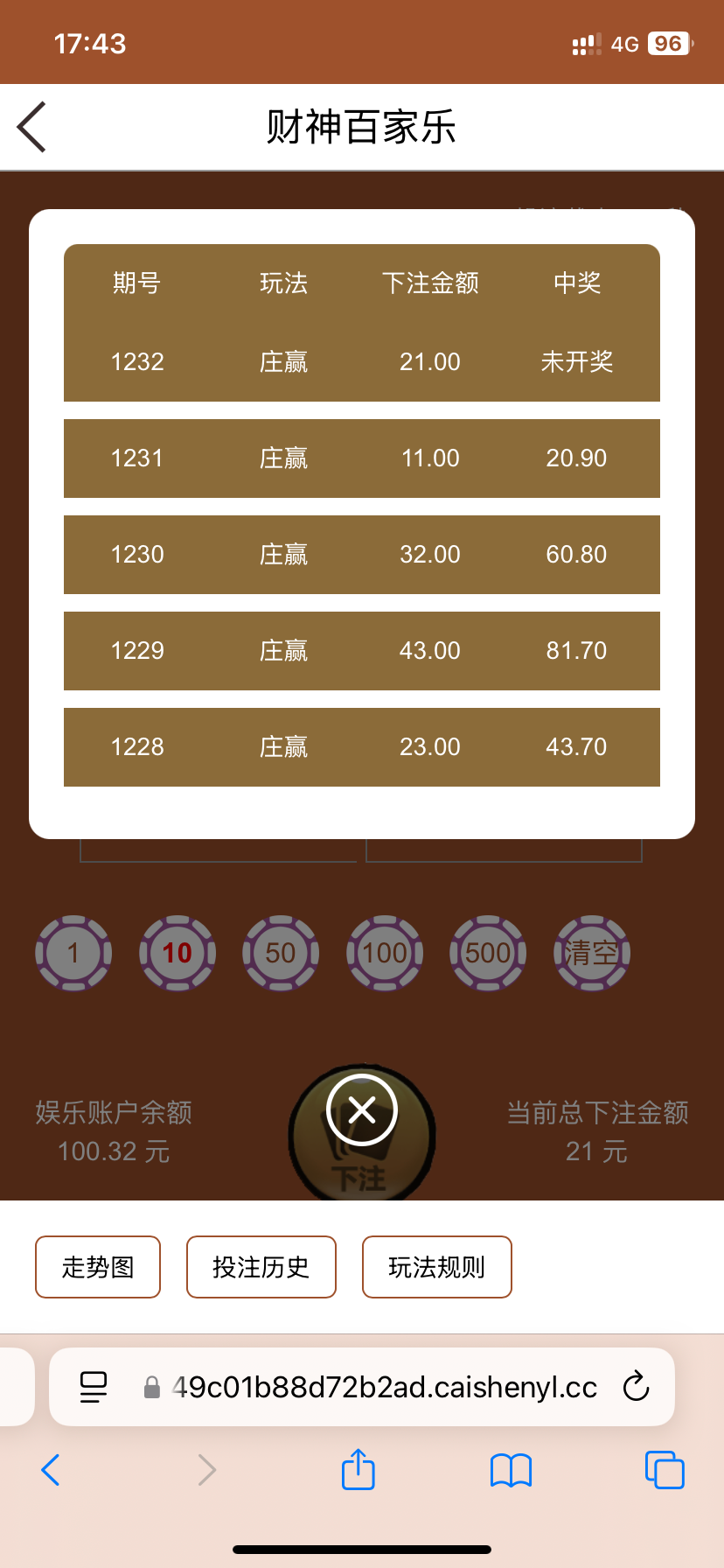Open the 走势图 trend chart
The image size is (724, 1568).
tap(98, 1267)
